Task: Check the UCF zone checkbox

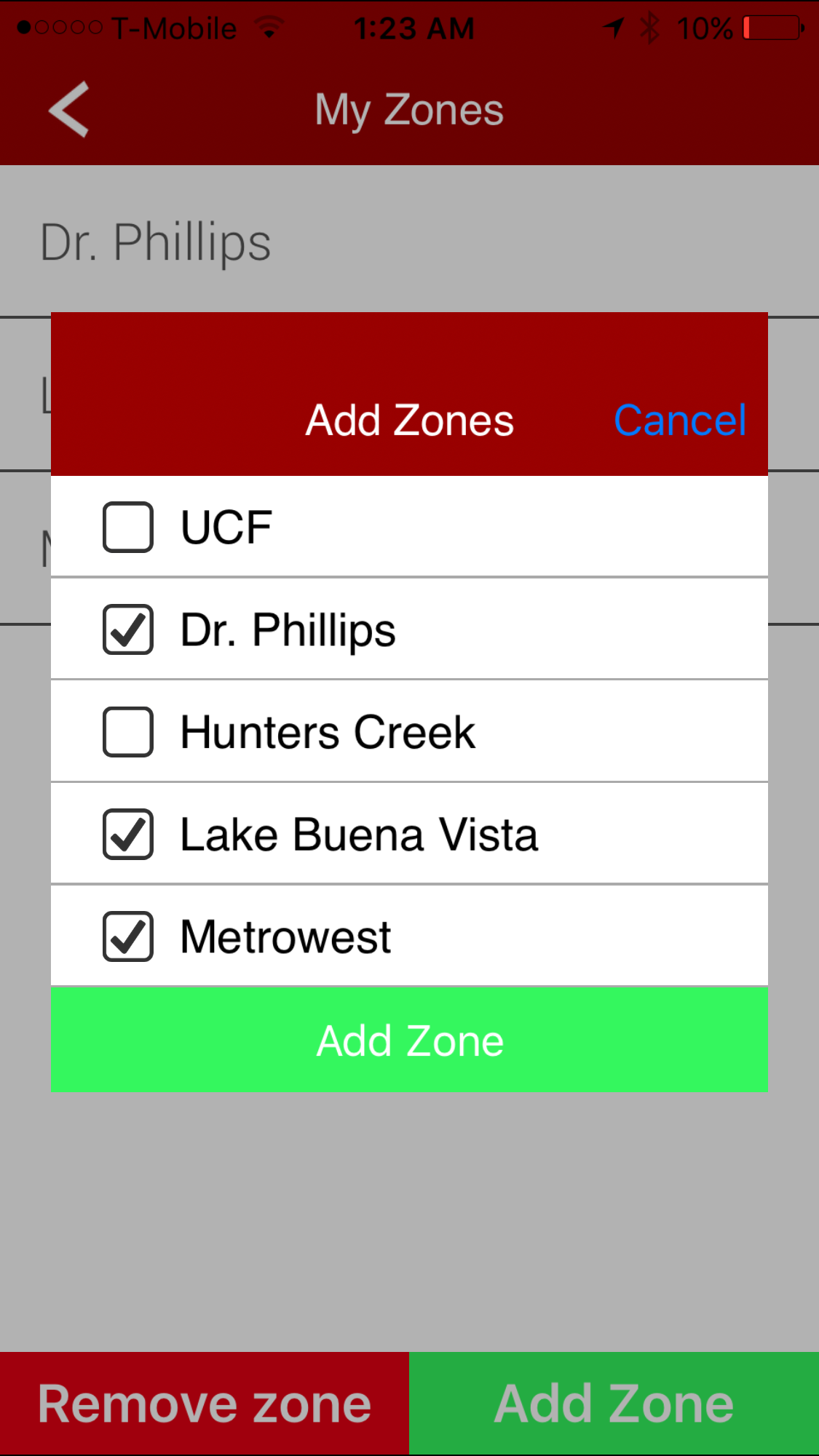Action: tap(128, 527)
